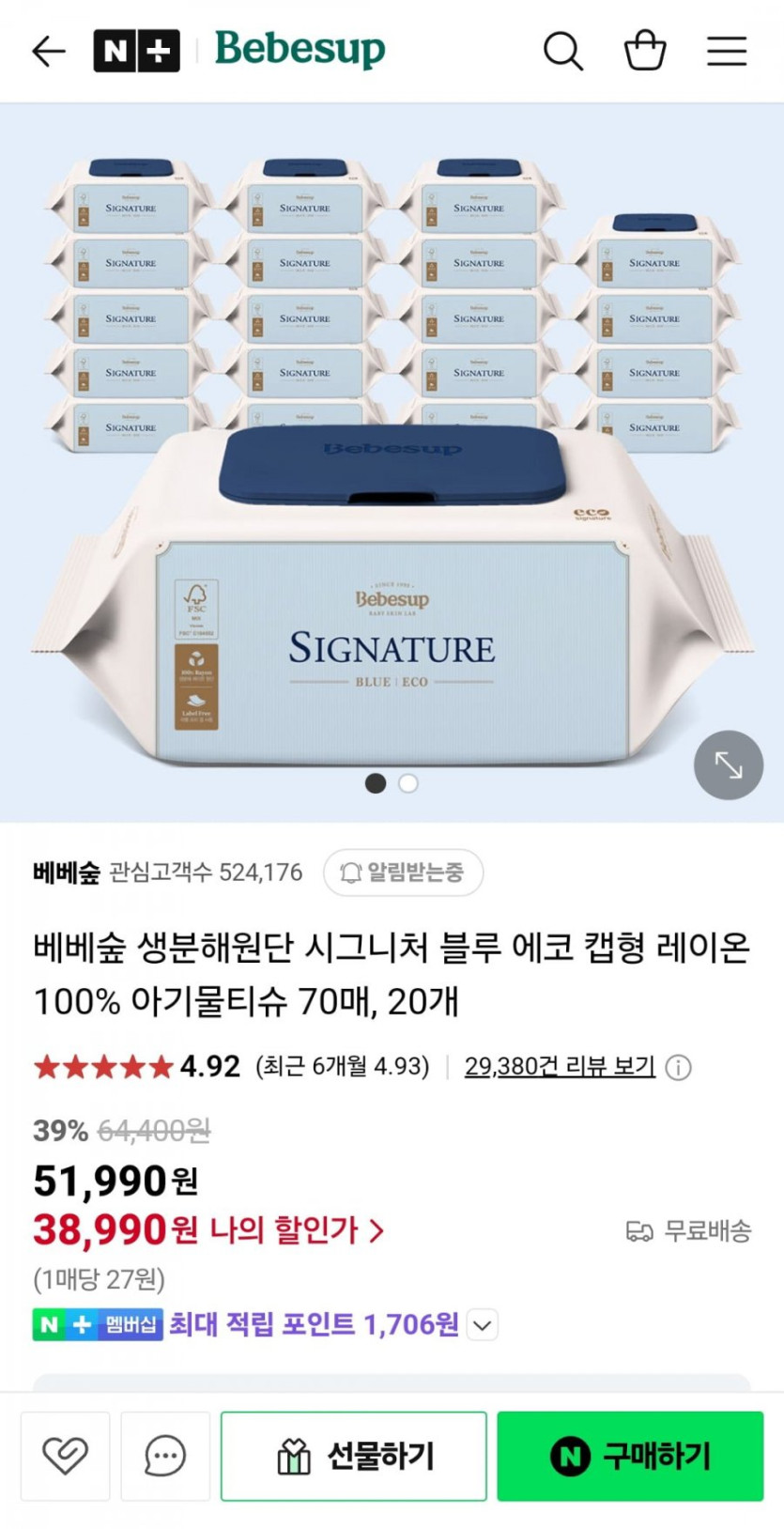Tap the 구매하기 buy button
The width and height of the screenshot is (784, 1529).
point(630,1456)
